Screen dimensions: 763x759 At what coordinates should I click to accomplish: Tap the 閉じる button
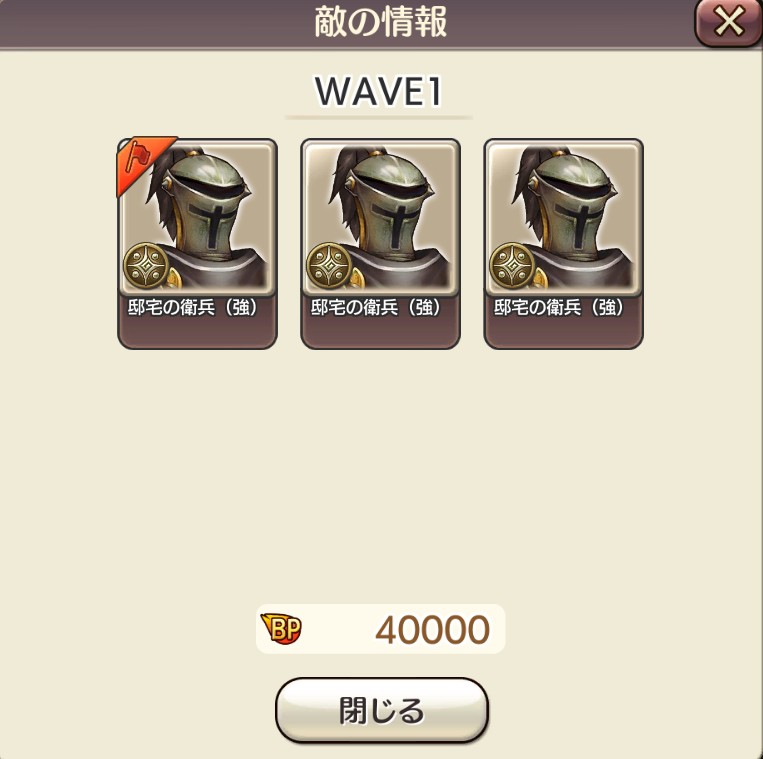coord(382,711)
